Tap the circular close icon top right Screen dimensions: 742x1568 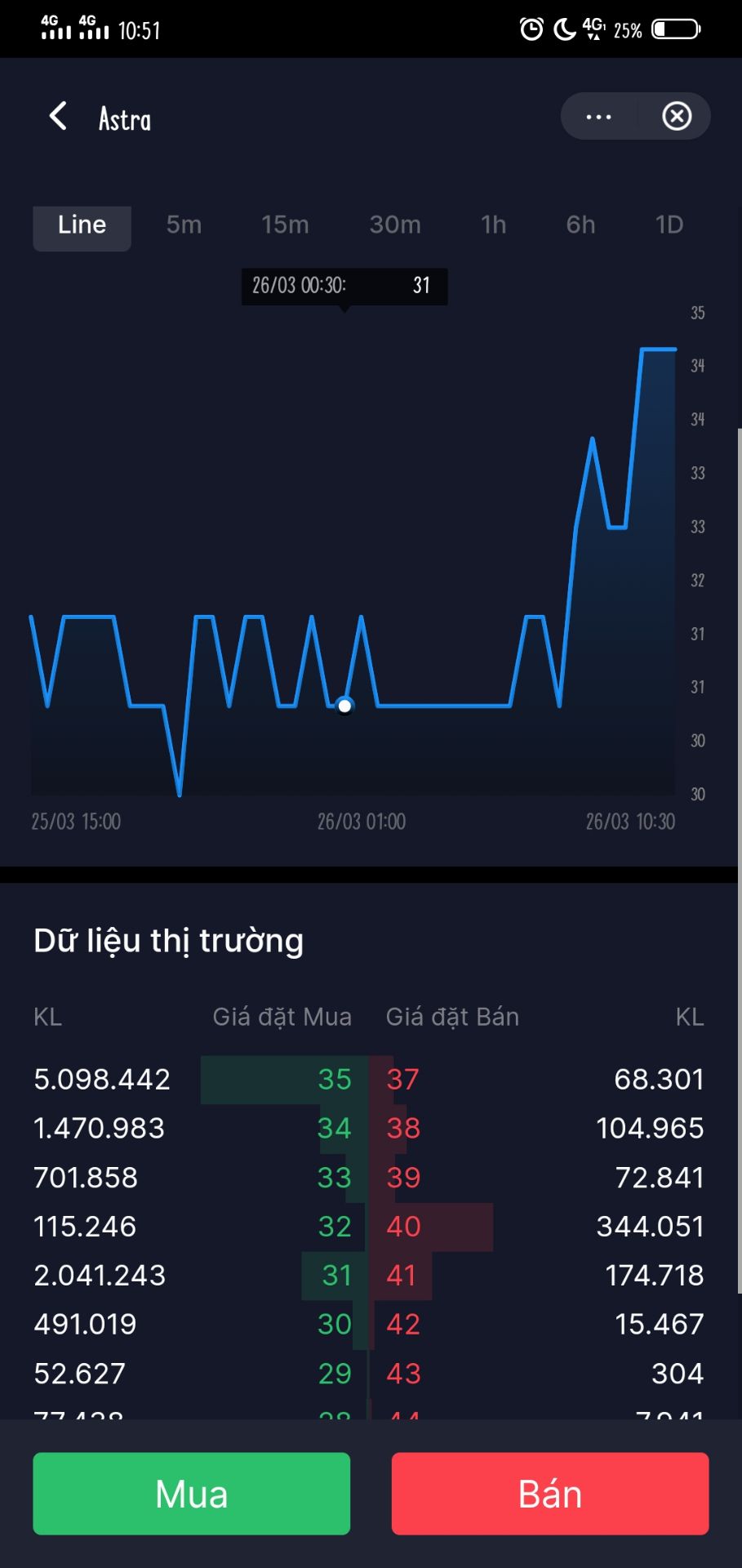(x=677, y=116)
